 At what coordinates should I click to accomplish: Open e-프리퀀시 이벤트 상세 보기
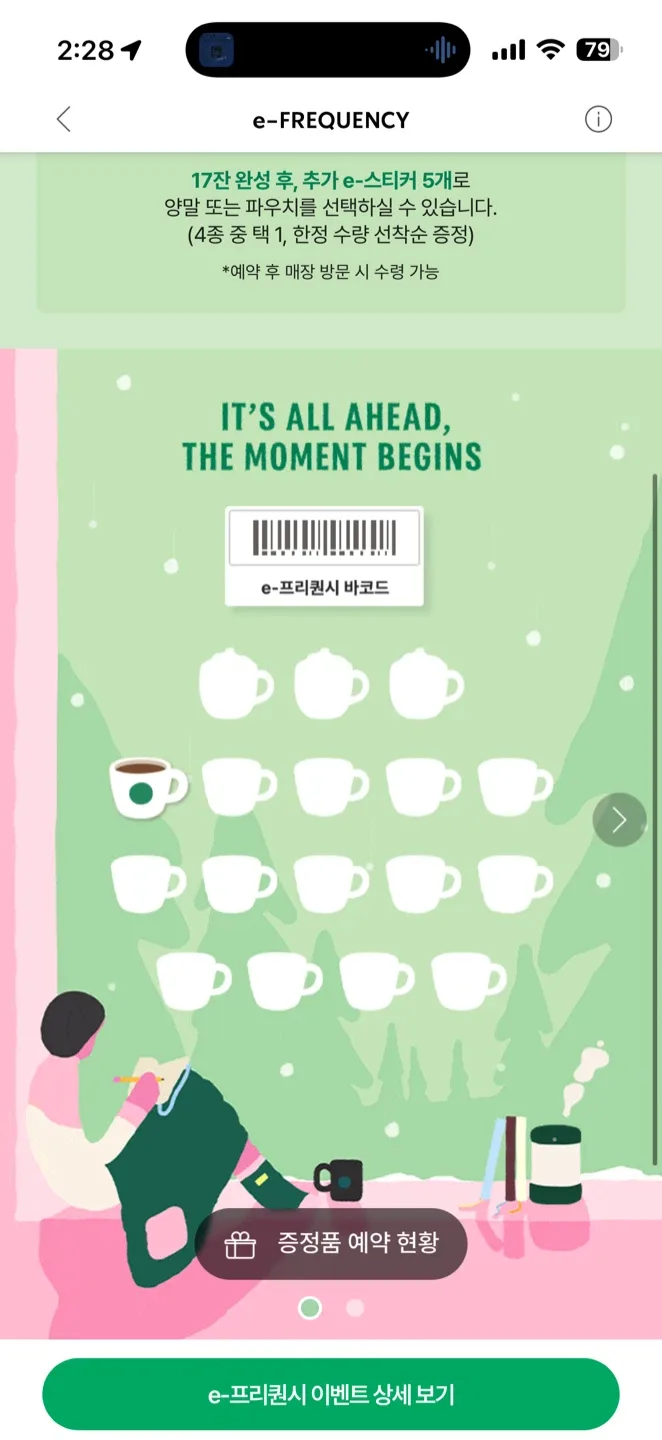click(331, 1394)
